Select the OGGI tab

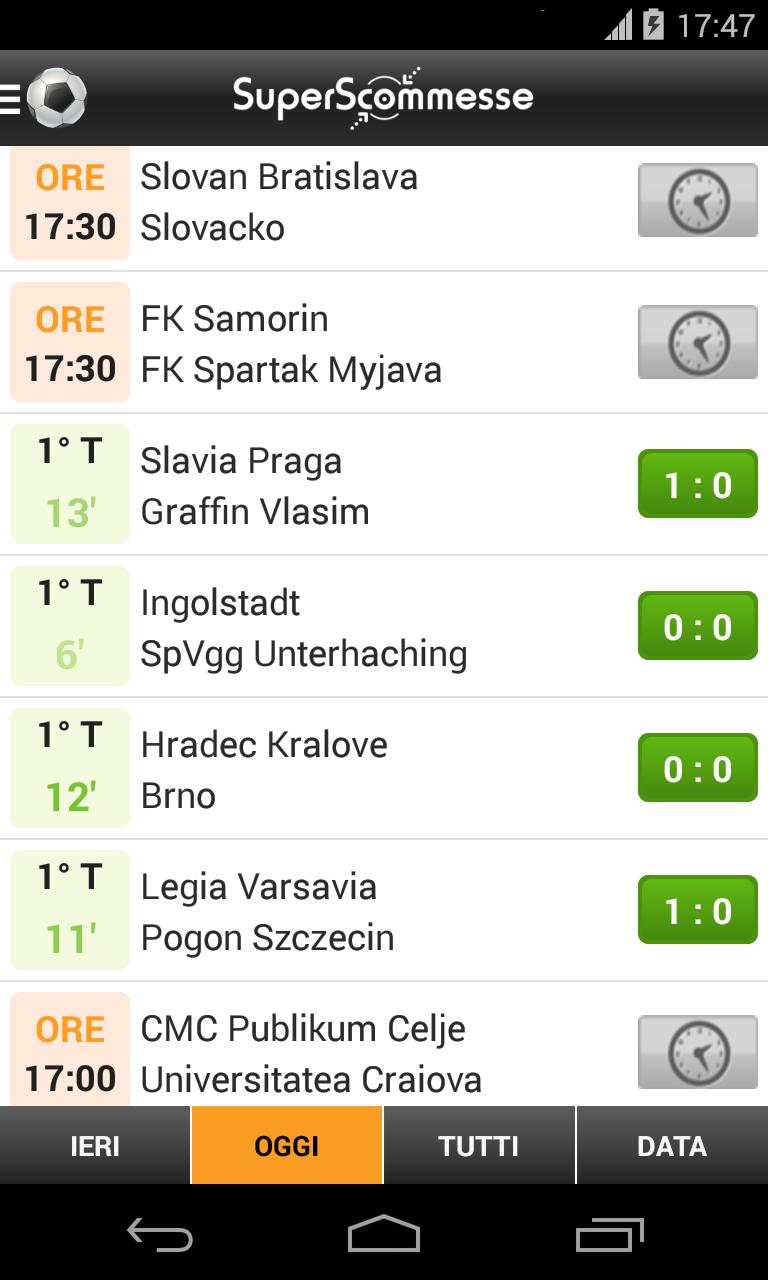[x=287, y=1146]
